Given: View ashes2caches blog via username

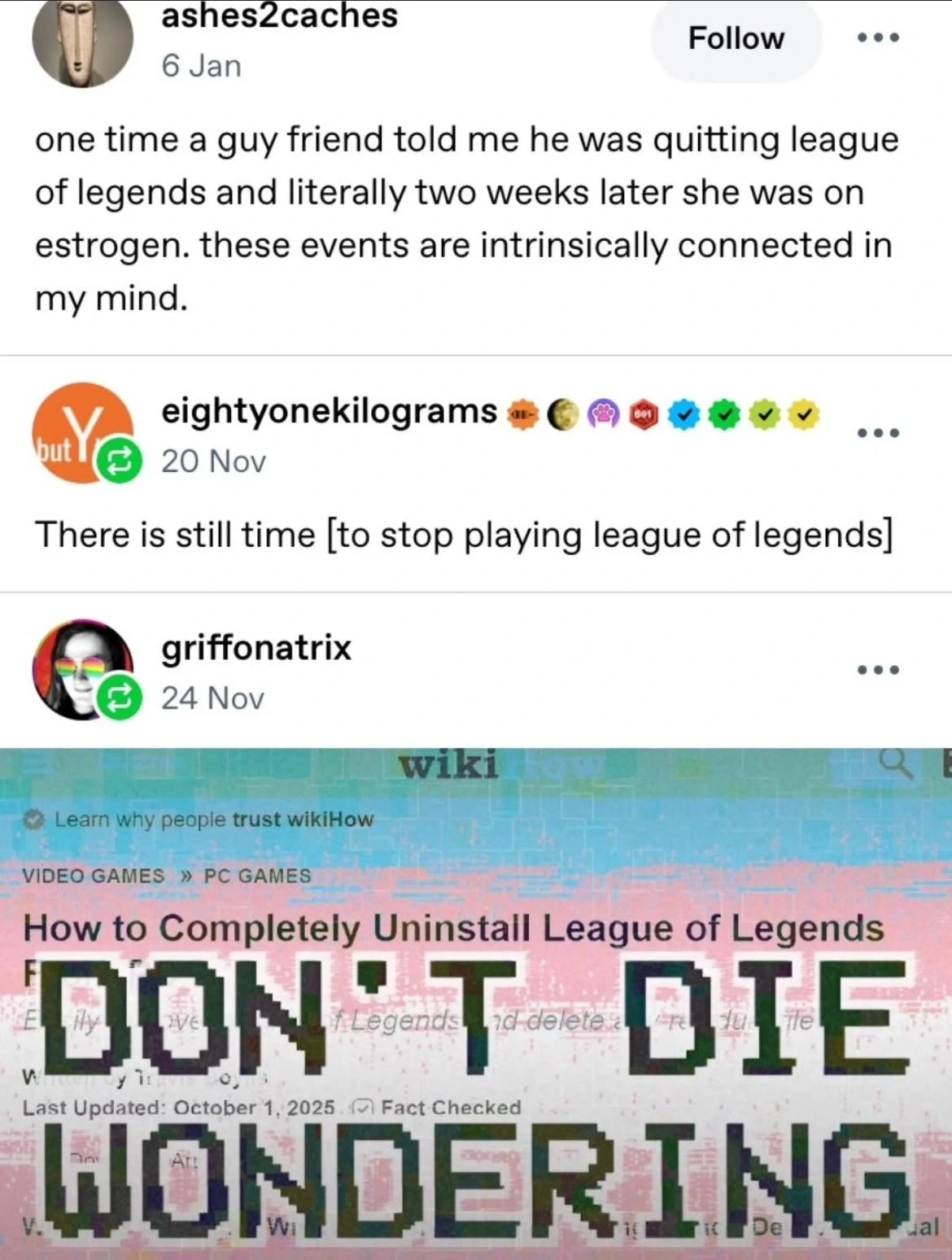Looking at the screenshot, I should [x=279, y=16].
